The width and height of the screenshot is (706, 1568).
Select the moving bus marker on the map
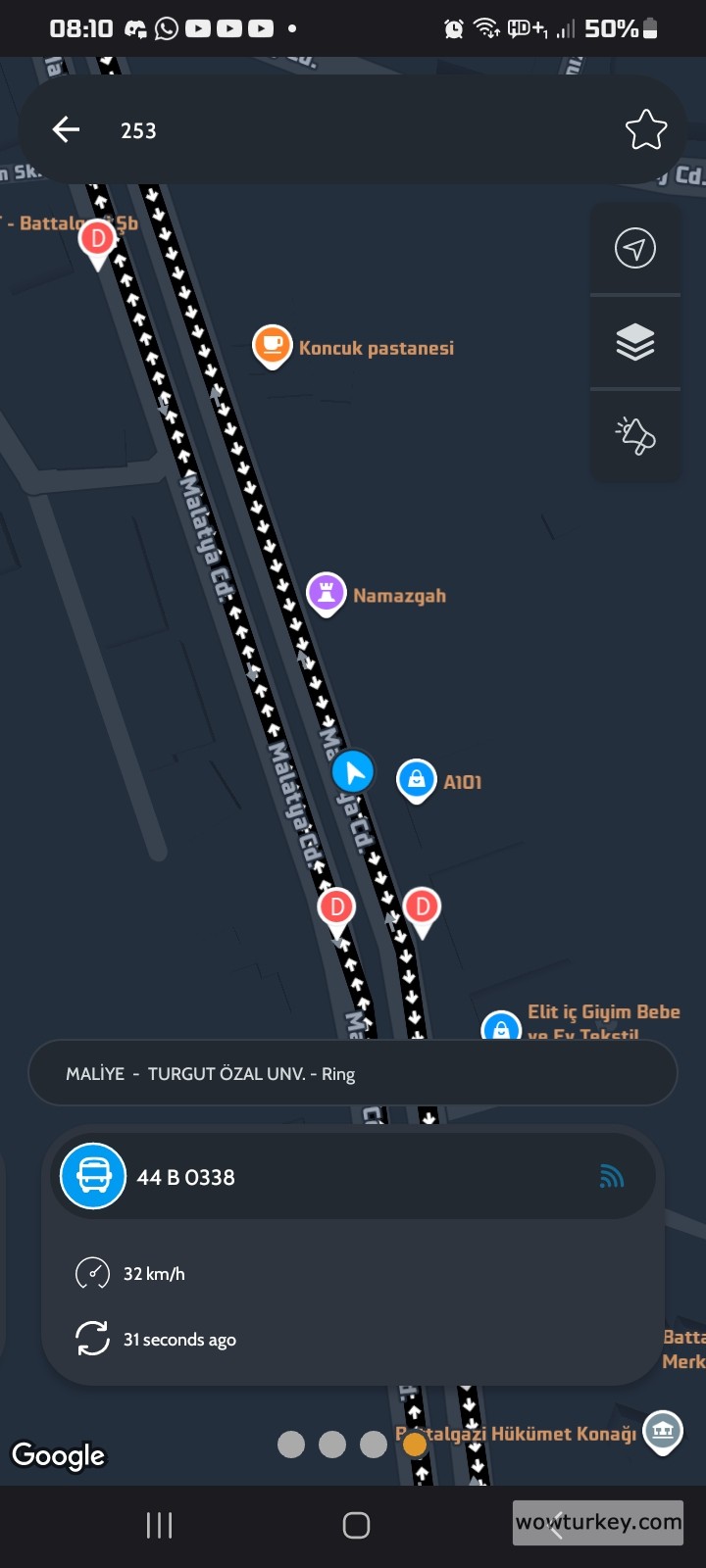coord(353,772)
